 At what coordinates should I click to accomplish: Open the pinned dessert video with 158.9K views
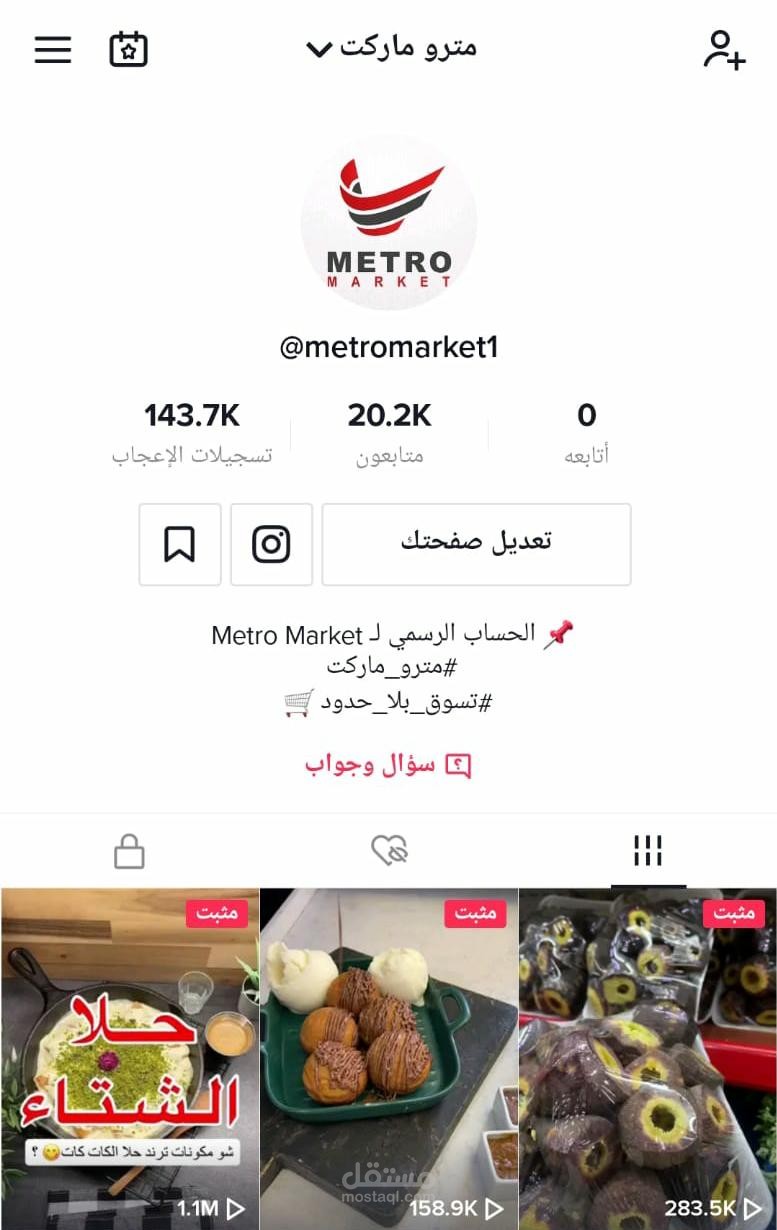[389, 1060]
